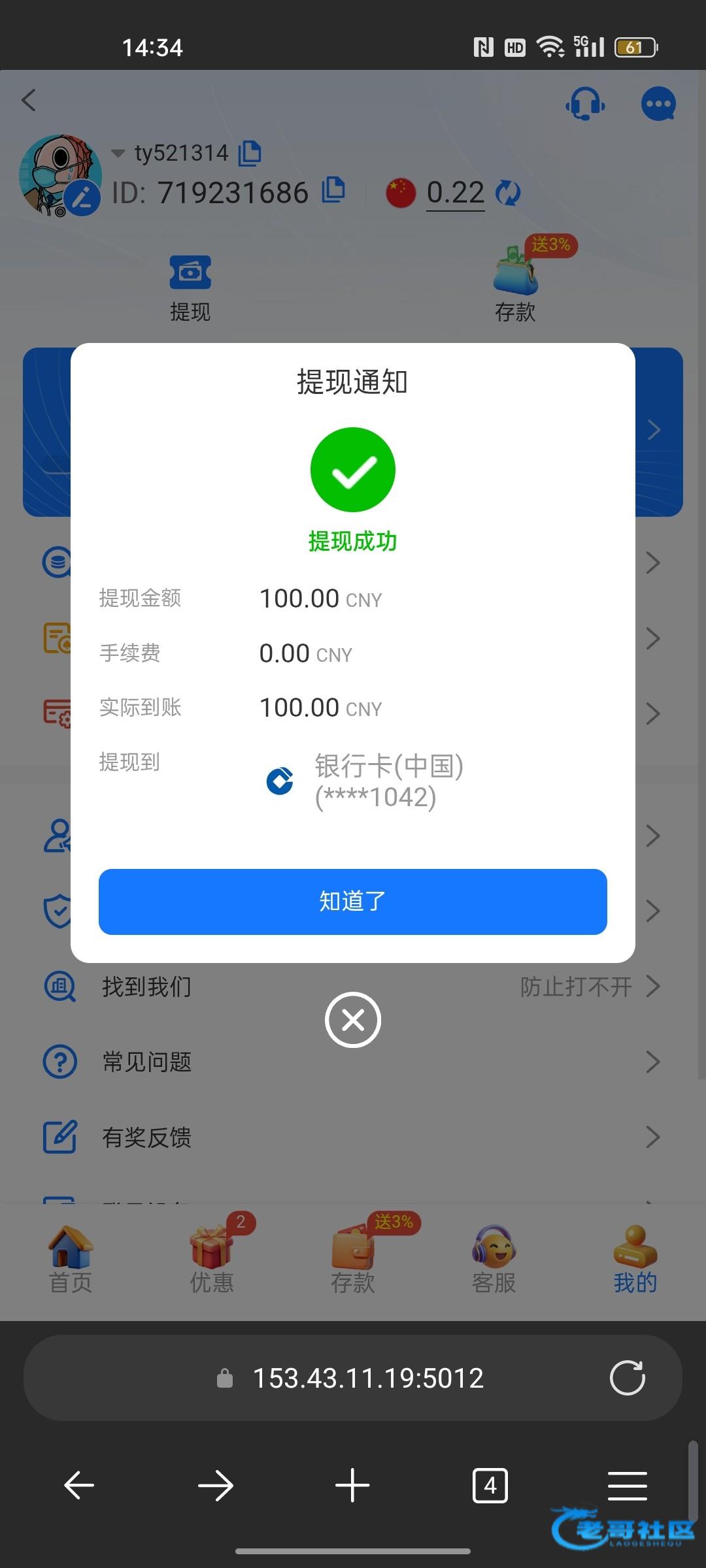Go back using the top-left arrow
The height and width of the screenshot is (1568, 706).
[x=29, y=101]
